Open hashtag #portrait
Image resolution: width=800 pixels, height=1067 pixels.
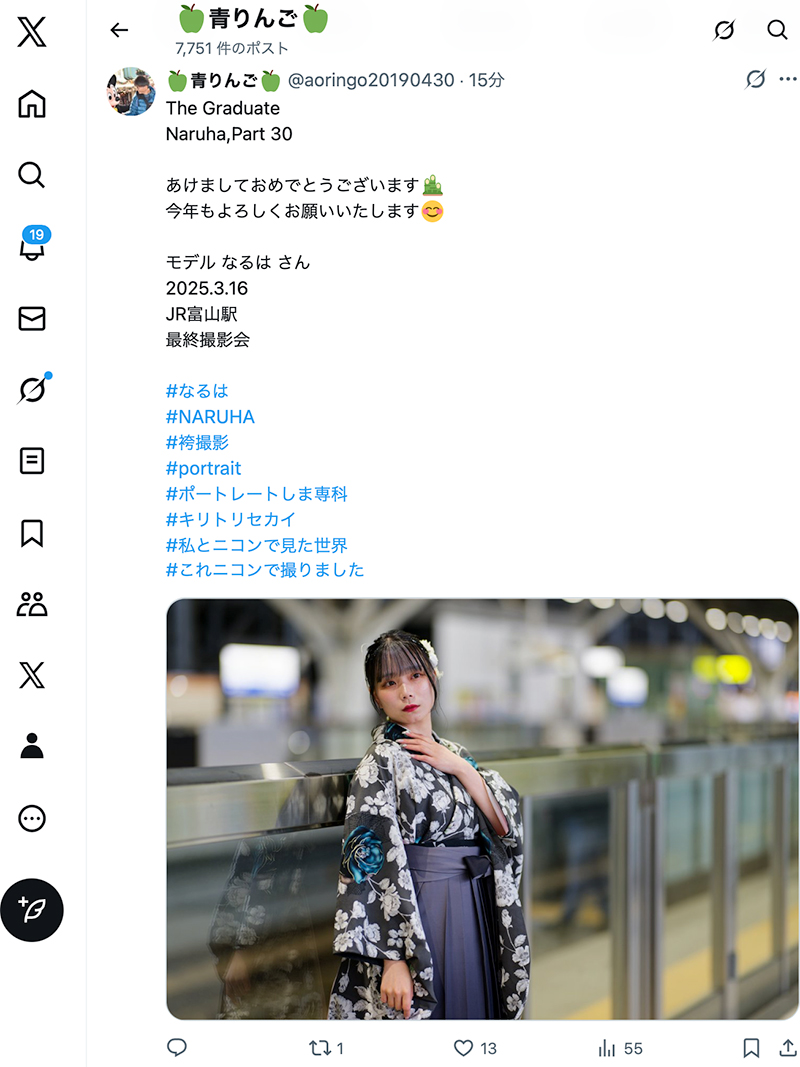click(x=203, y=468)
